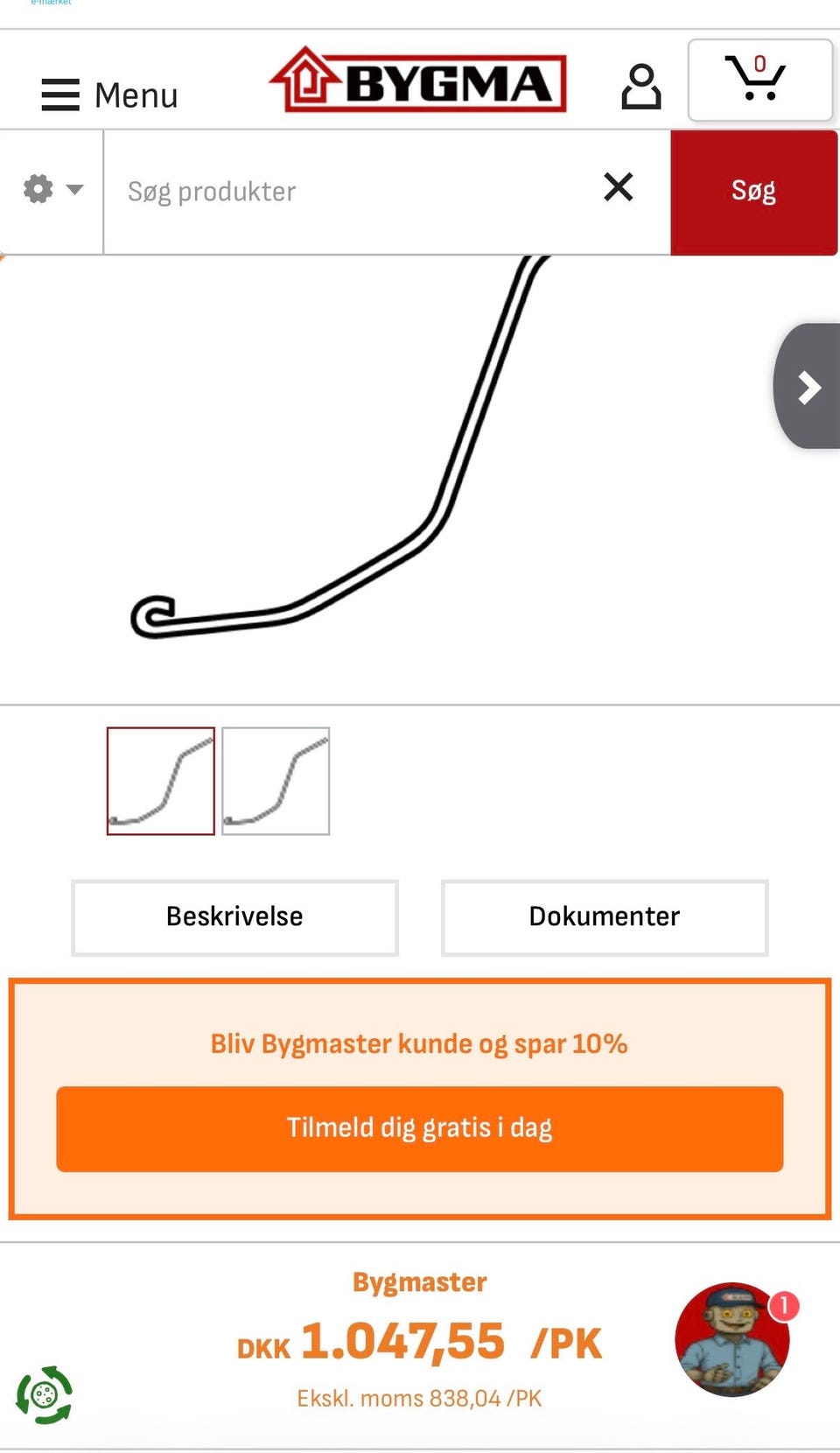The height and width of the screenshot is (1453, 840).
Task: Select the second product thumbnail
Action: click(x=276, y=781)
